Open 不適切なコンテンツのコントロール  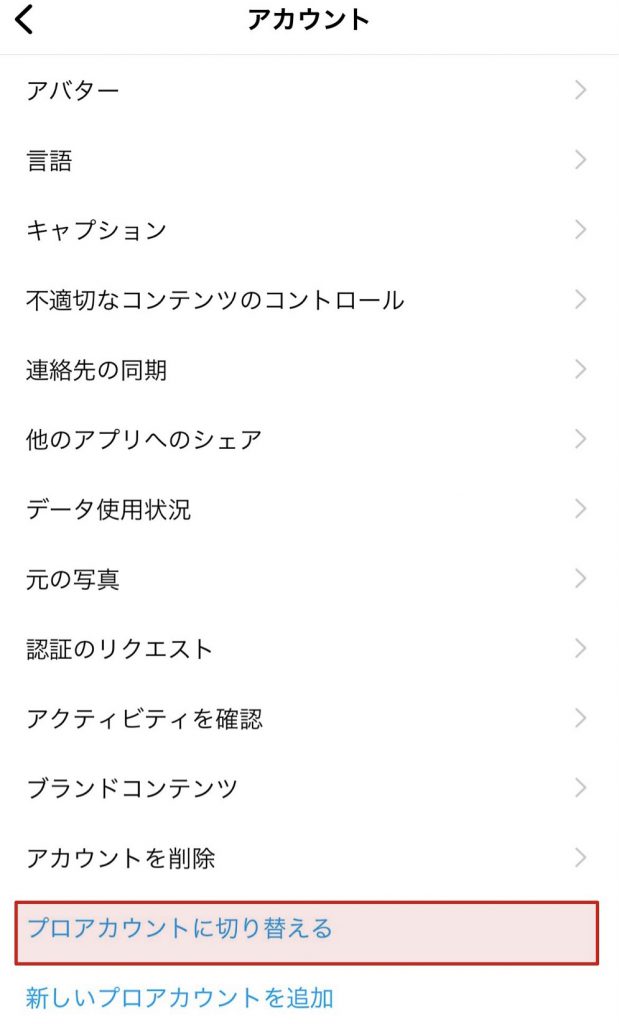point(215,300)
